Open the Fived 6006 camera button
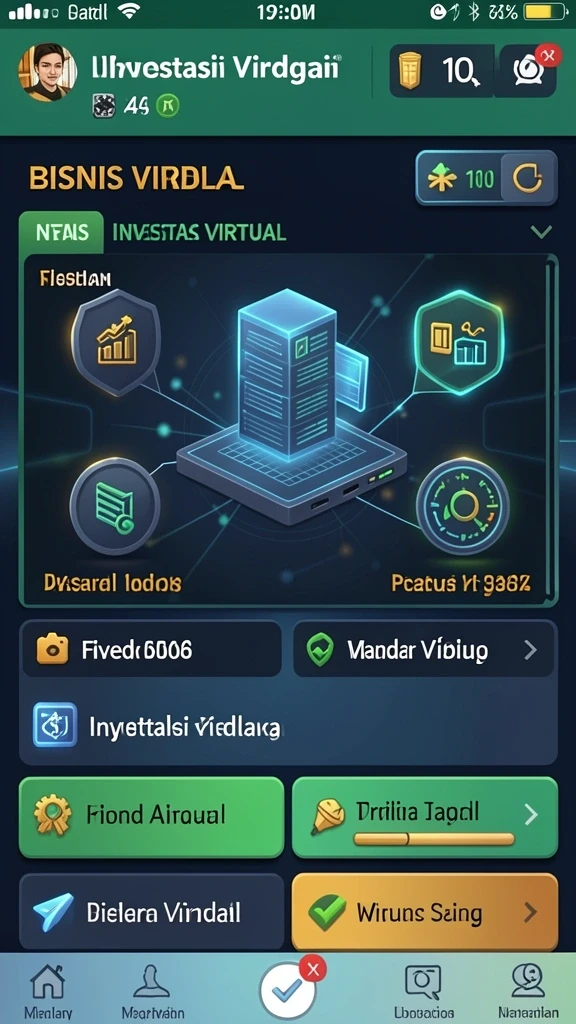 click(152, 649)
